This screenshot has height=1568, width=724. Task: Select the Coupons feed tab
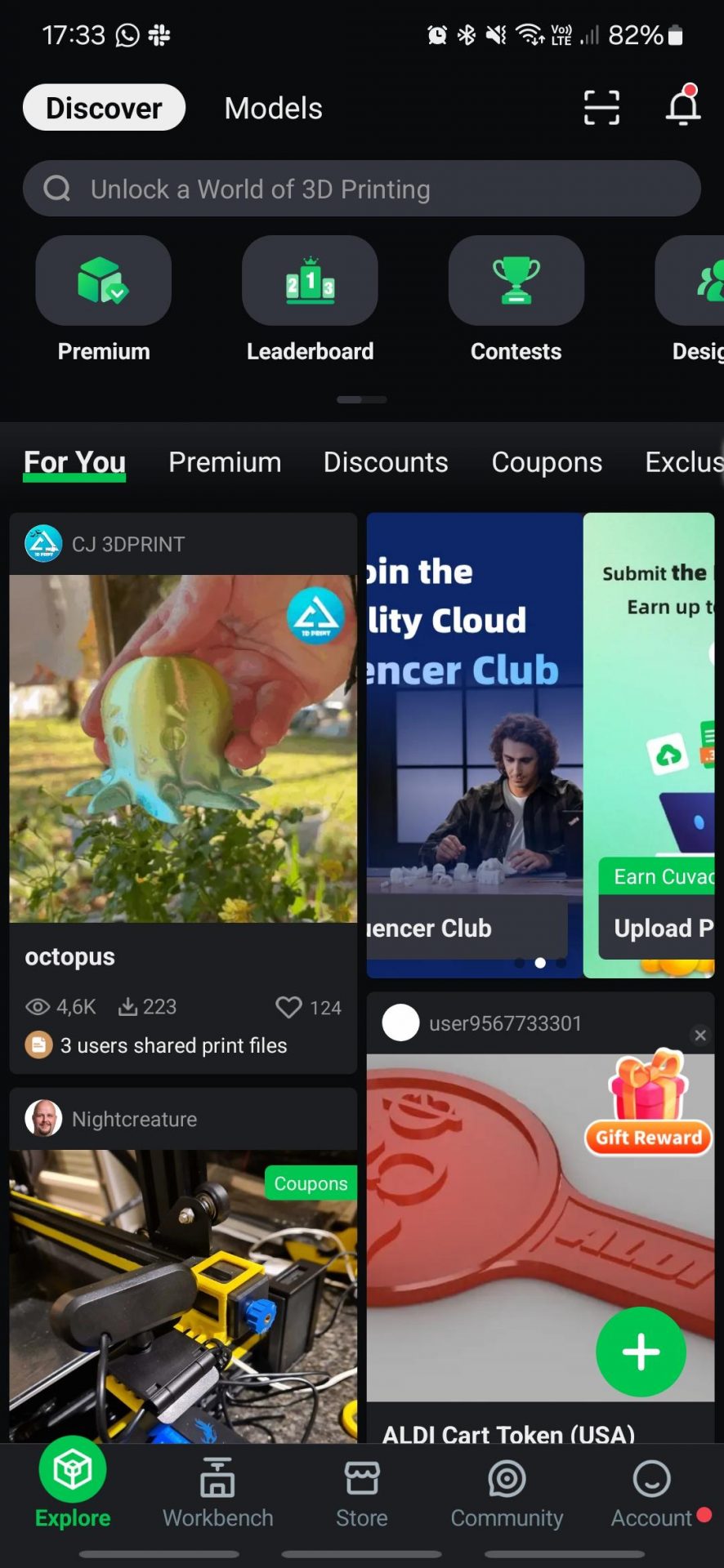click(x=547, y=462)
